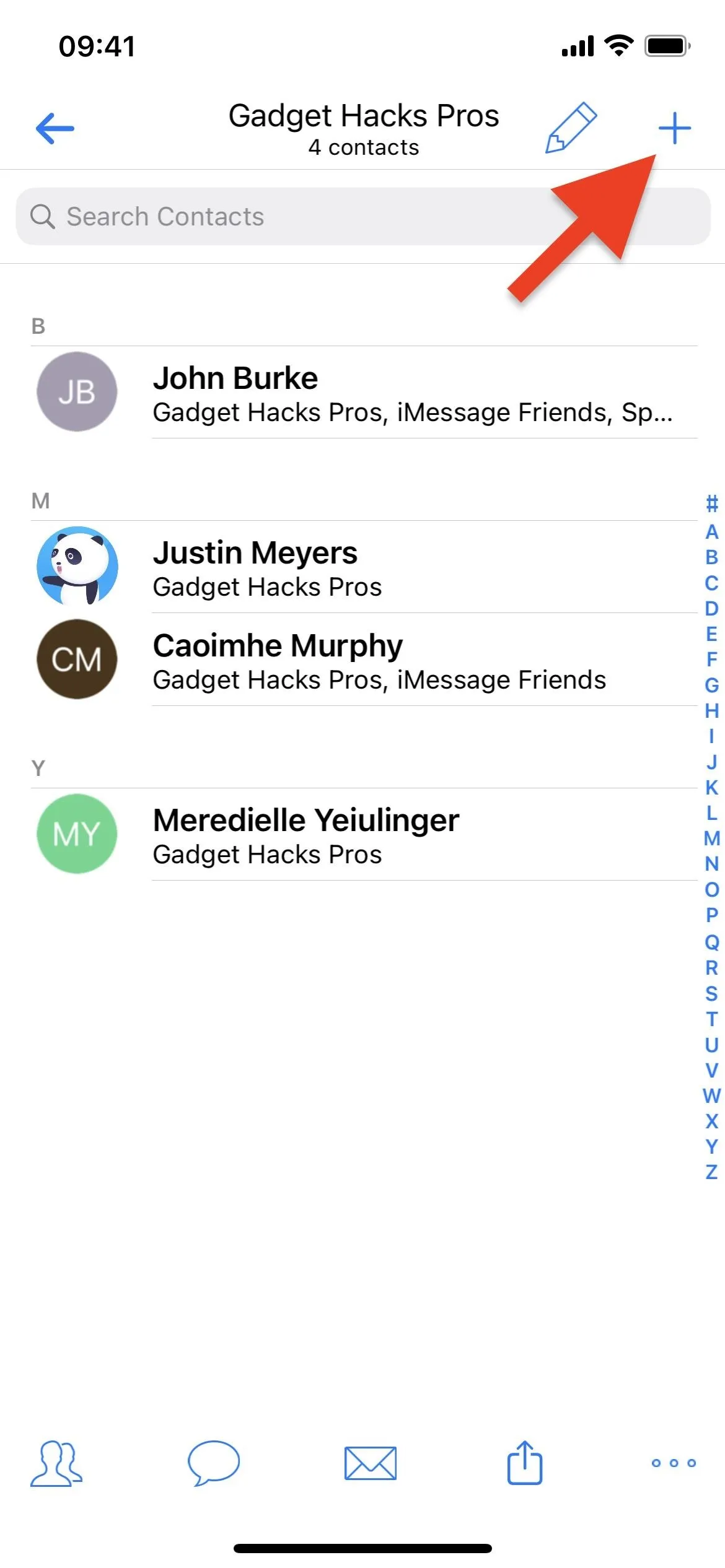This screenshot has width=725, height=1568.
Task: Jump to letter M in the index
Action: (712, 838)
